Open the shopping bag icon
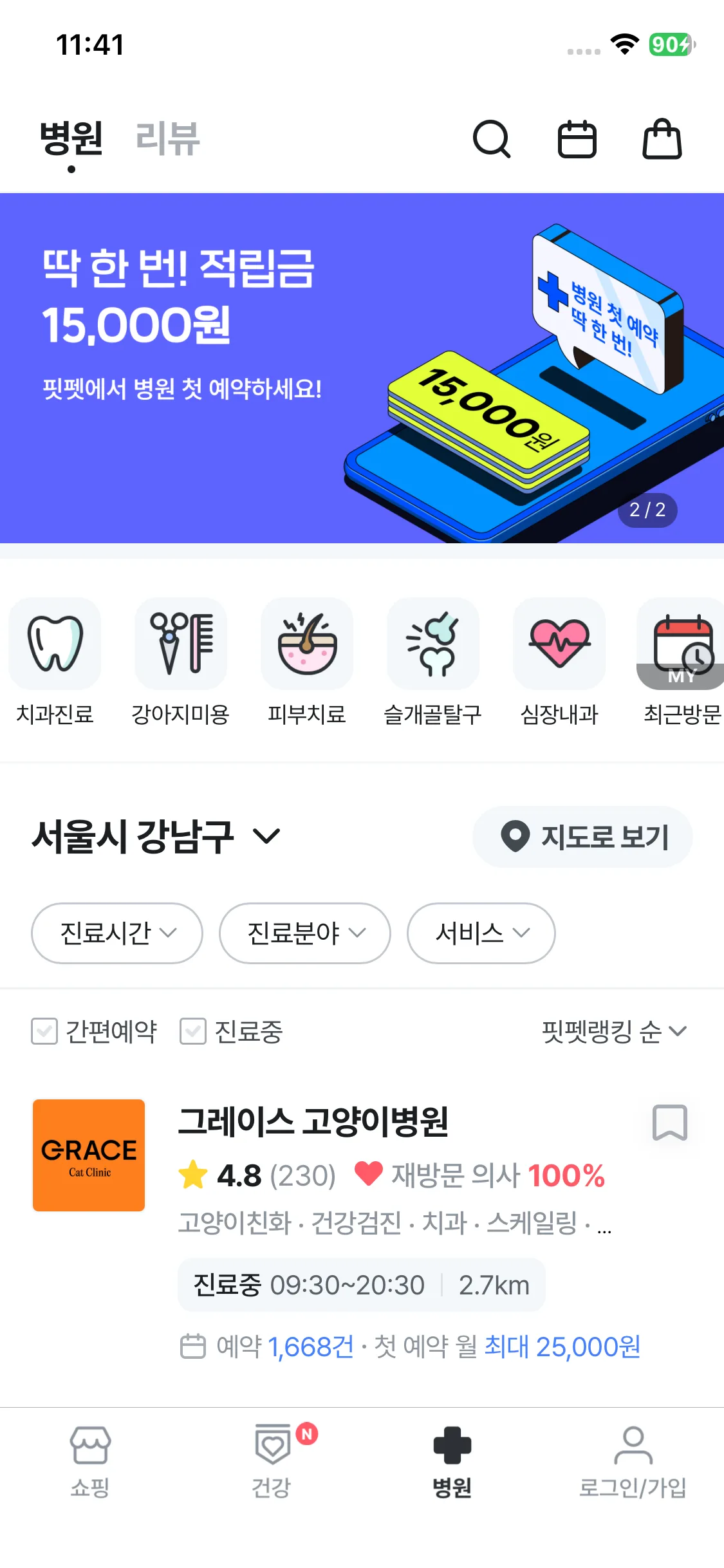The image size is (724, 1568). tap(662, 139)
